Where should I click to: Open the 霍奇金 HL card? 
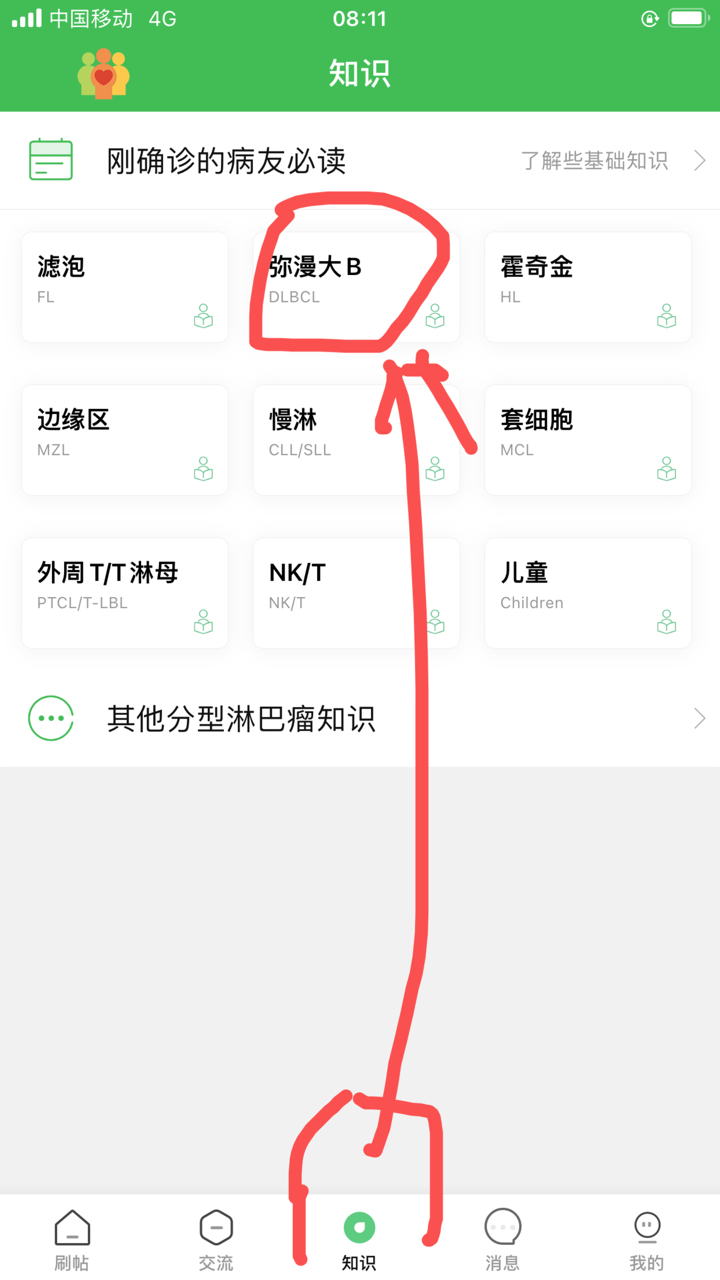point(588,288)
